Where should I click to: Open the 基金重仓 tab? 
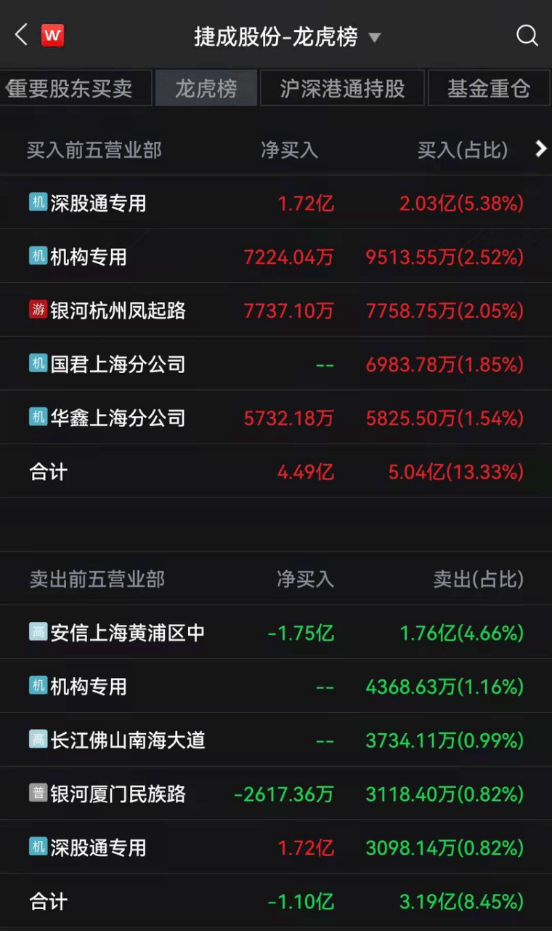point(489,88)
